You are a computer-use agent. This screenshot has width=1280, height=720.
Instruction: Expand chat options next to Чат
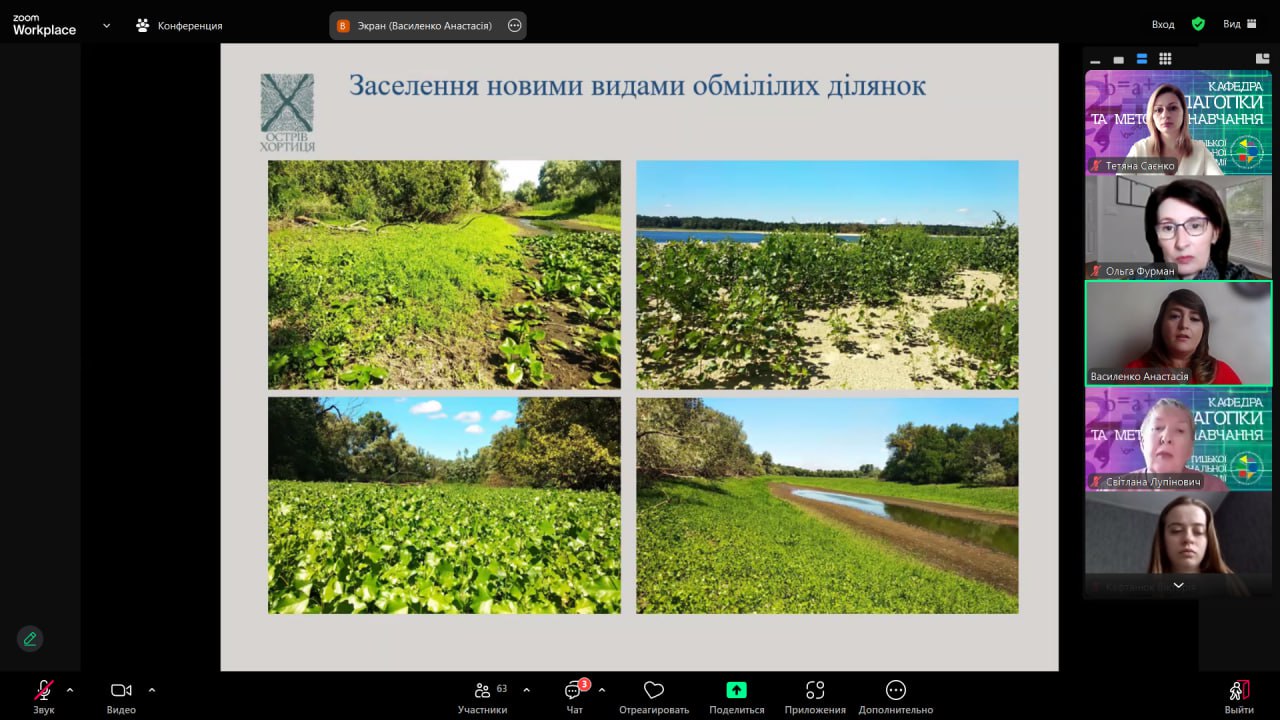[602, 690]
